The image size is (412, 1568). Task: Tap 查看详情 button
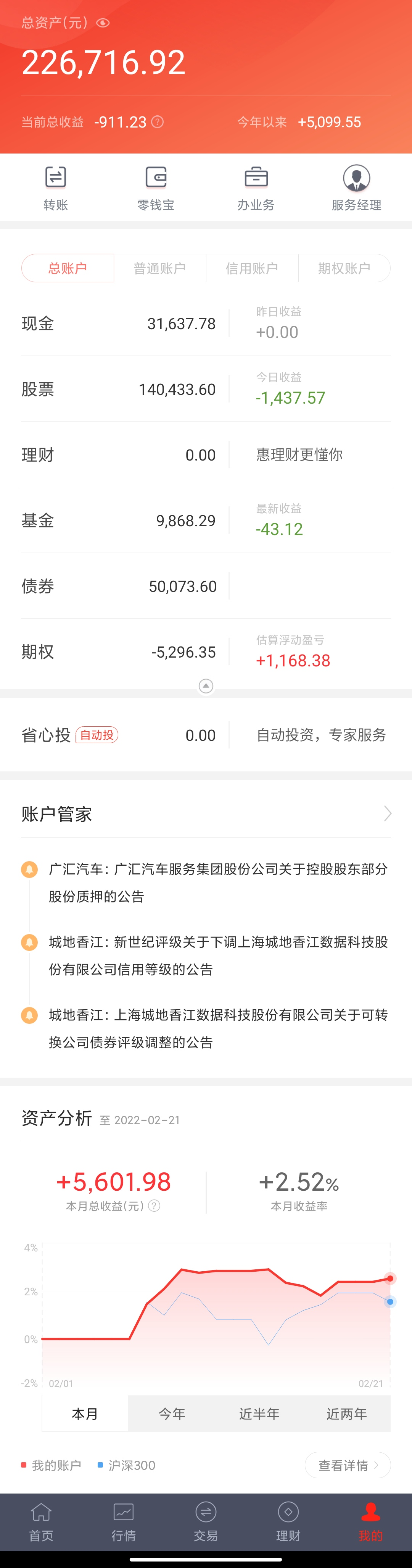tap(348, 1465)
